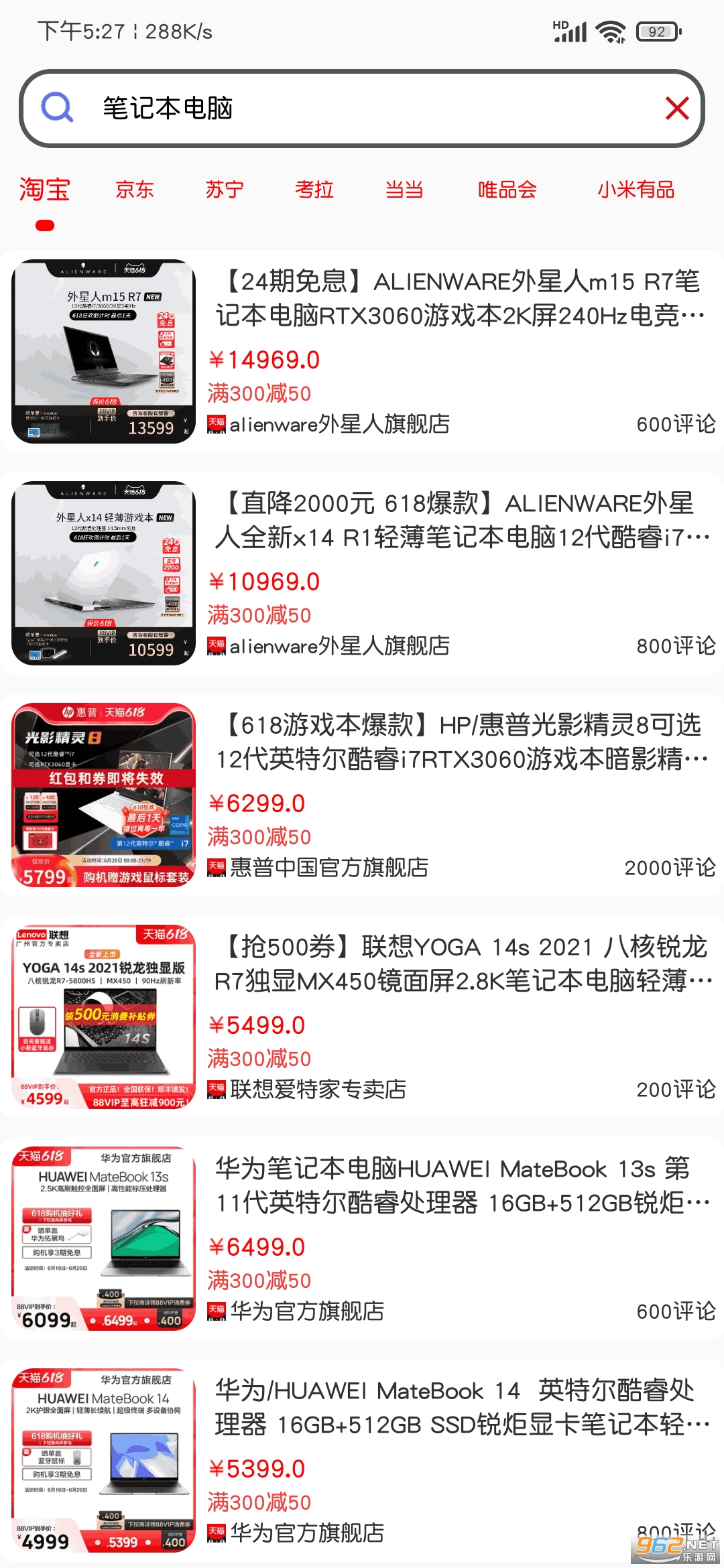View 唯品会 results
The height and width of the screenshot is (1568, 724).
coord(507,190)
